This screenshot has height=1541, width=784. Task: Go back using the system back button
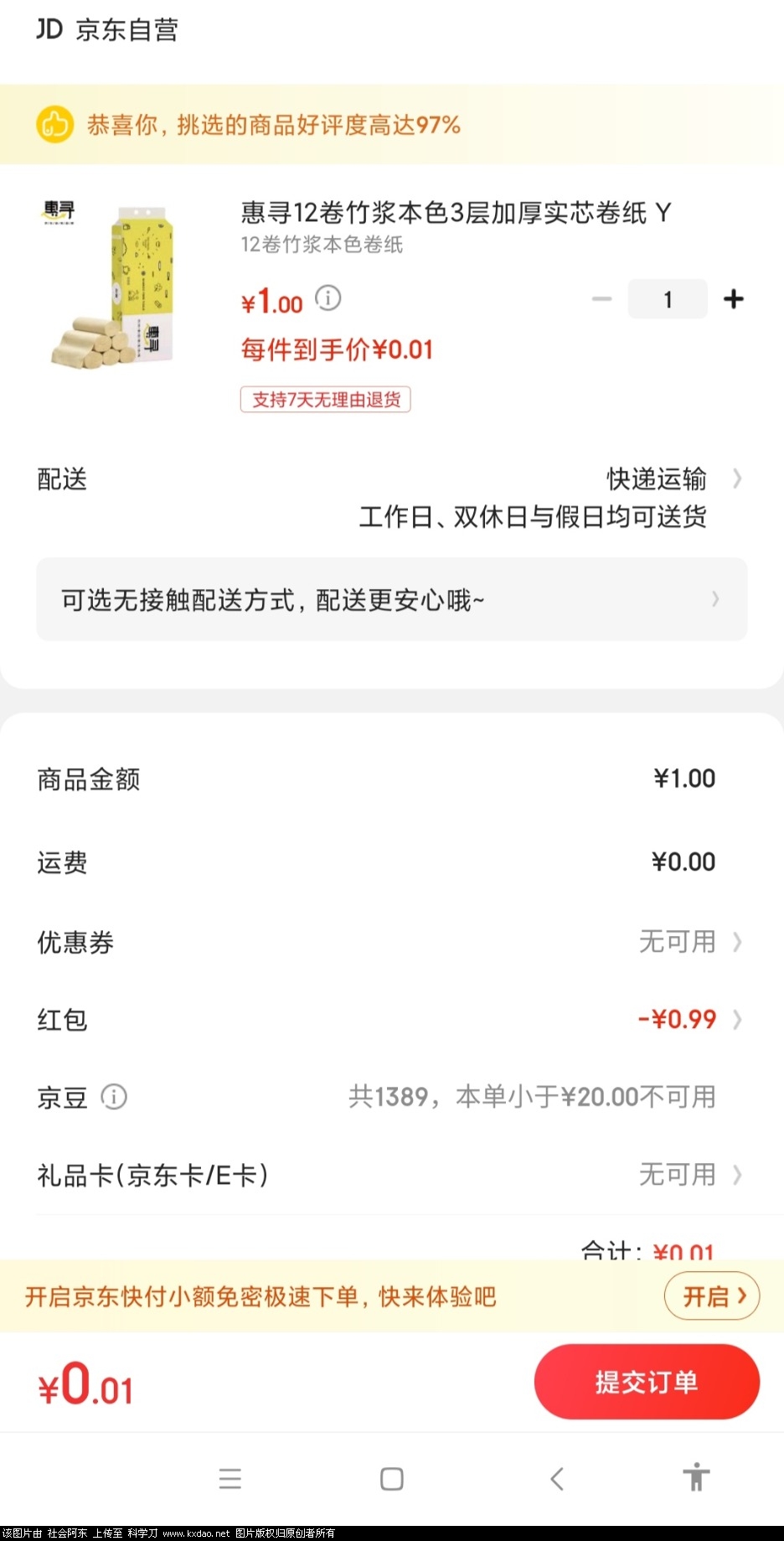pyautogui.click(x=557, y=1479)
